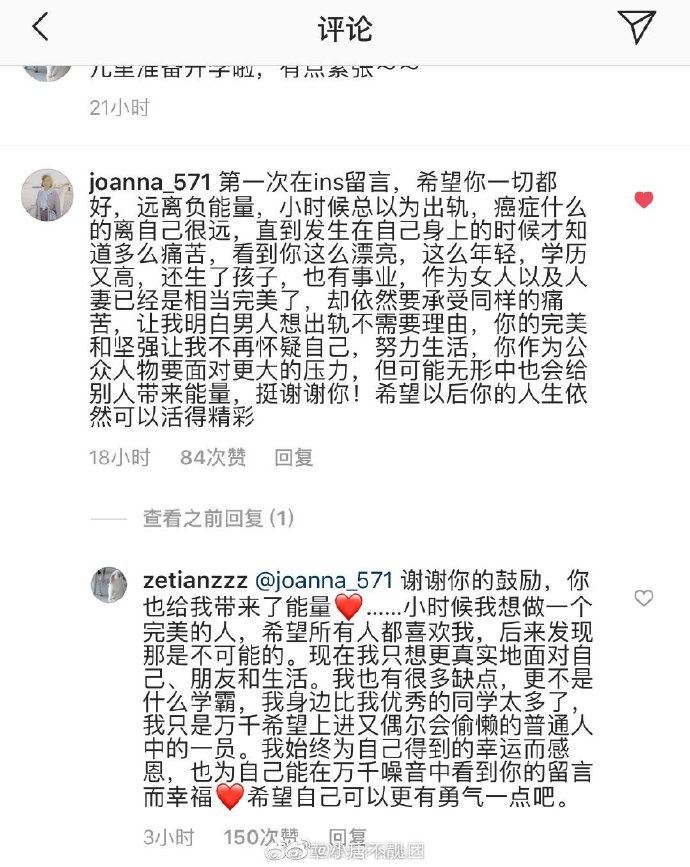
Task: View the 84次赞 likes list
Action: coord(212,458)
